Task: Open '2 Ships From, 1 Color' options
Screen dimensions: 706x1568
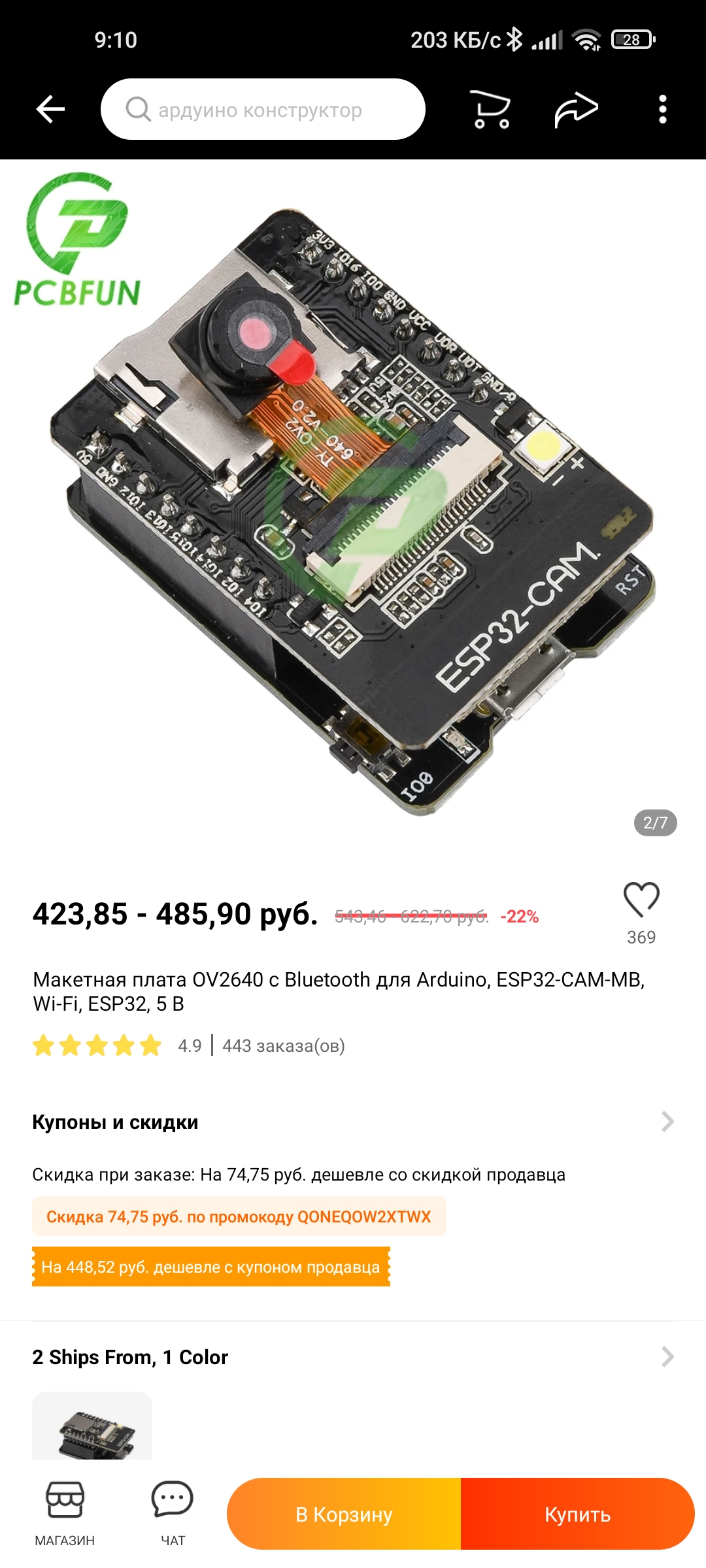Action: (x=667, y=1357)
